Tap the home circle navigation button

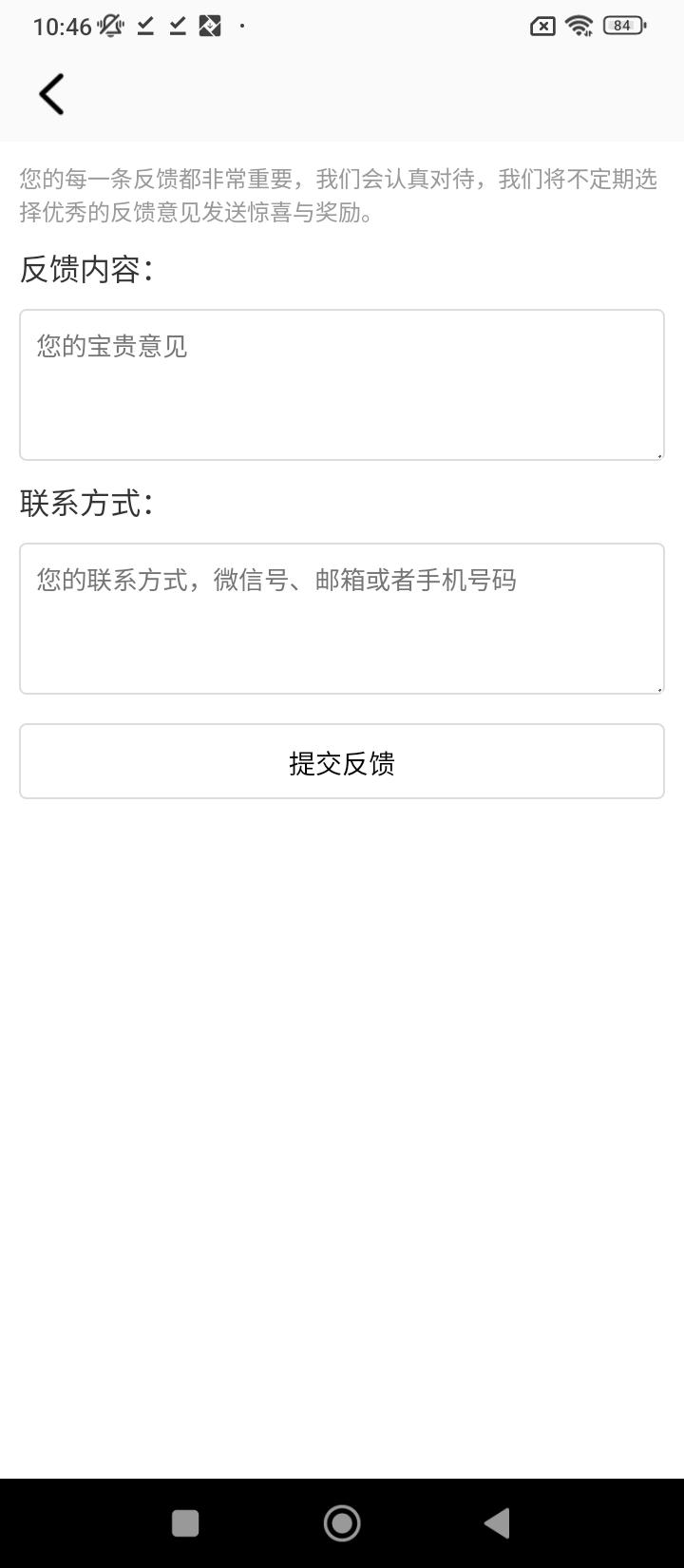[x=342, y=1522]
